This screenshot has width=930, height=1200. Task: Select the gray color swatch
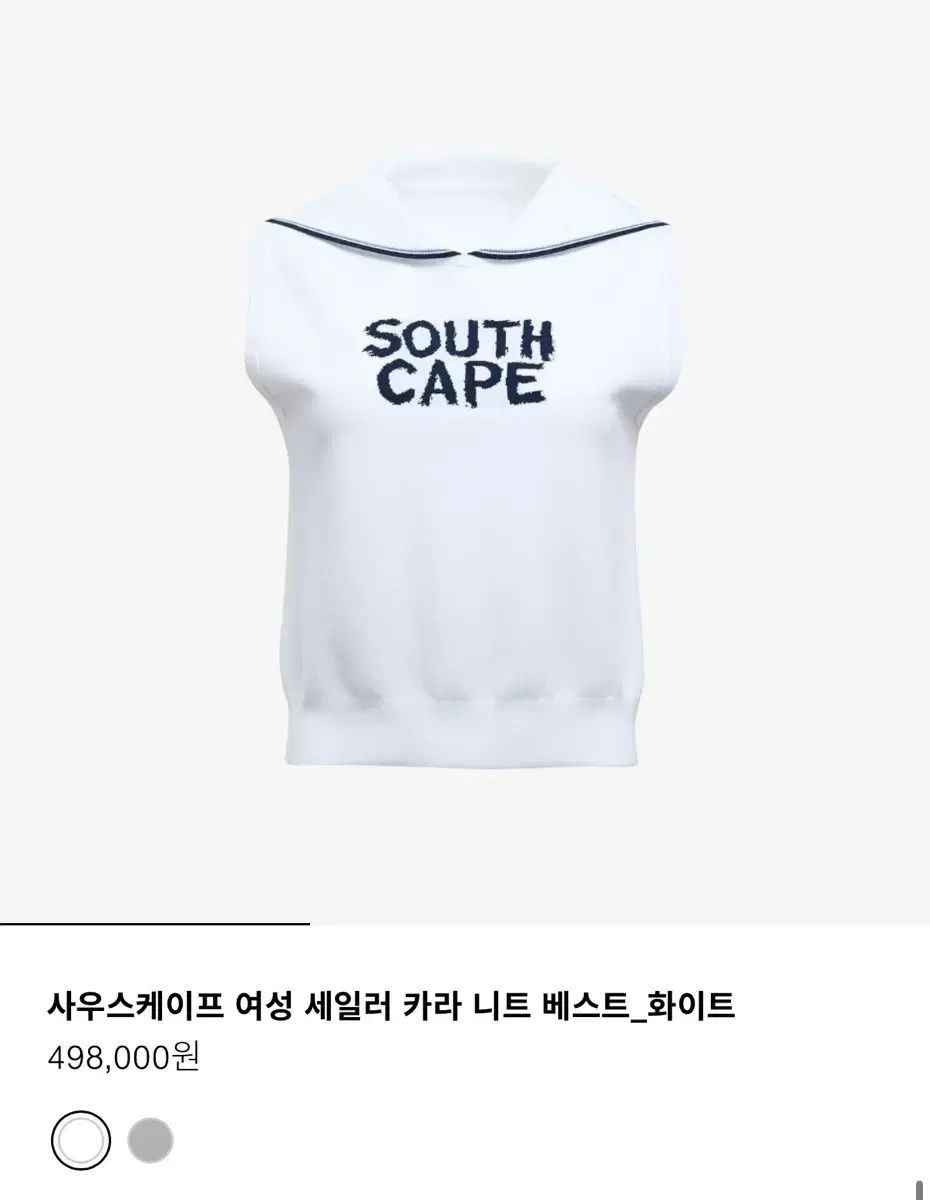coord(150,1140)
